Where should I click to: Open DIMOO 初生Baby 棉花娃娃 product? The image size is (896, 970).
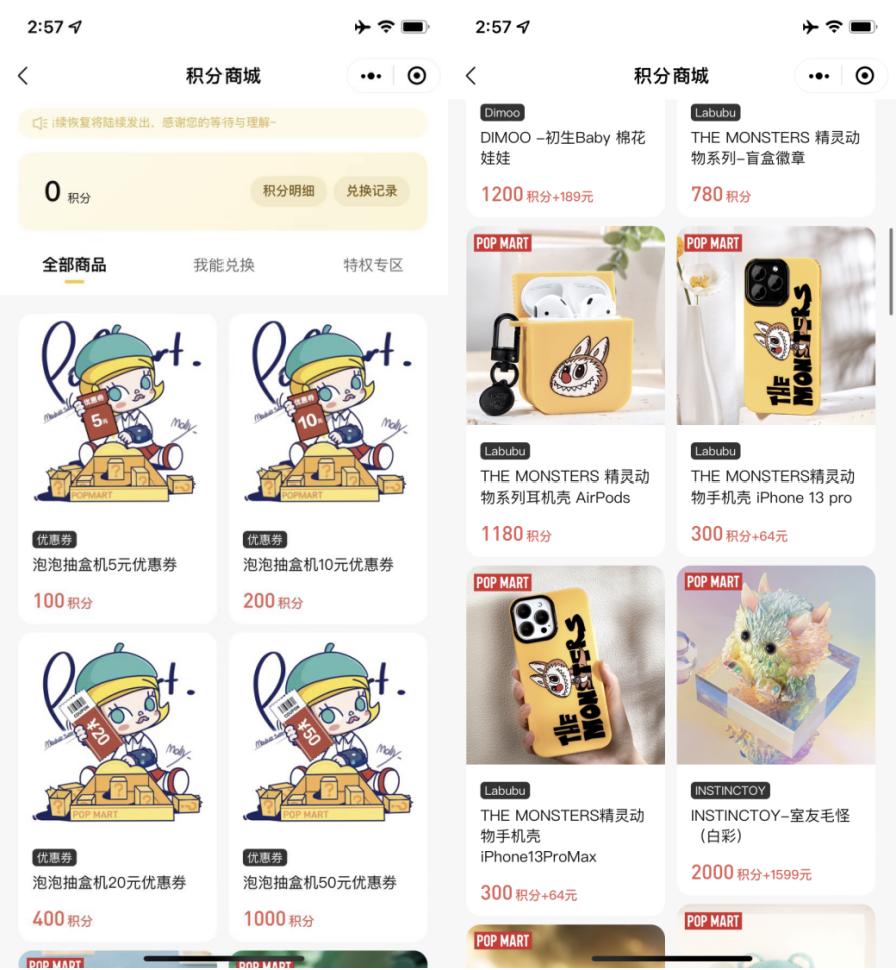(x=565, y=157)
